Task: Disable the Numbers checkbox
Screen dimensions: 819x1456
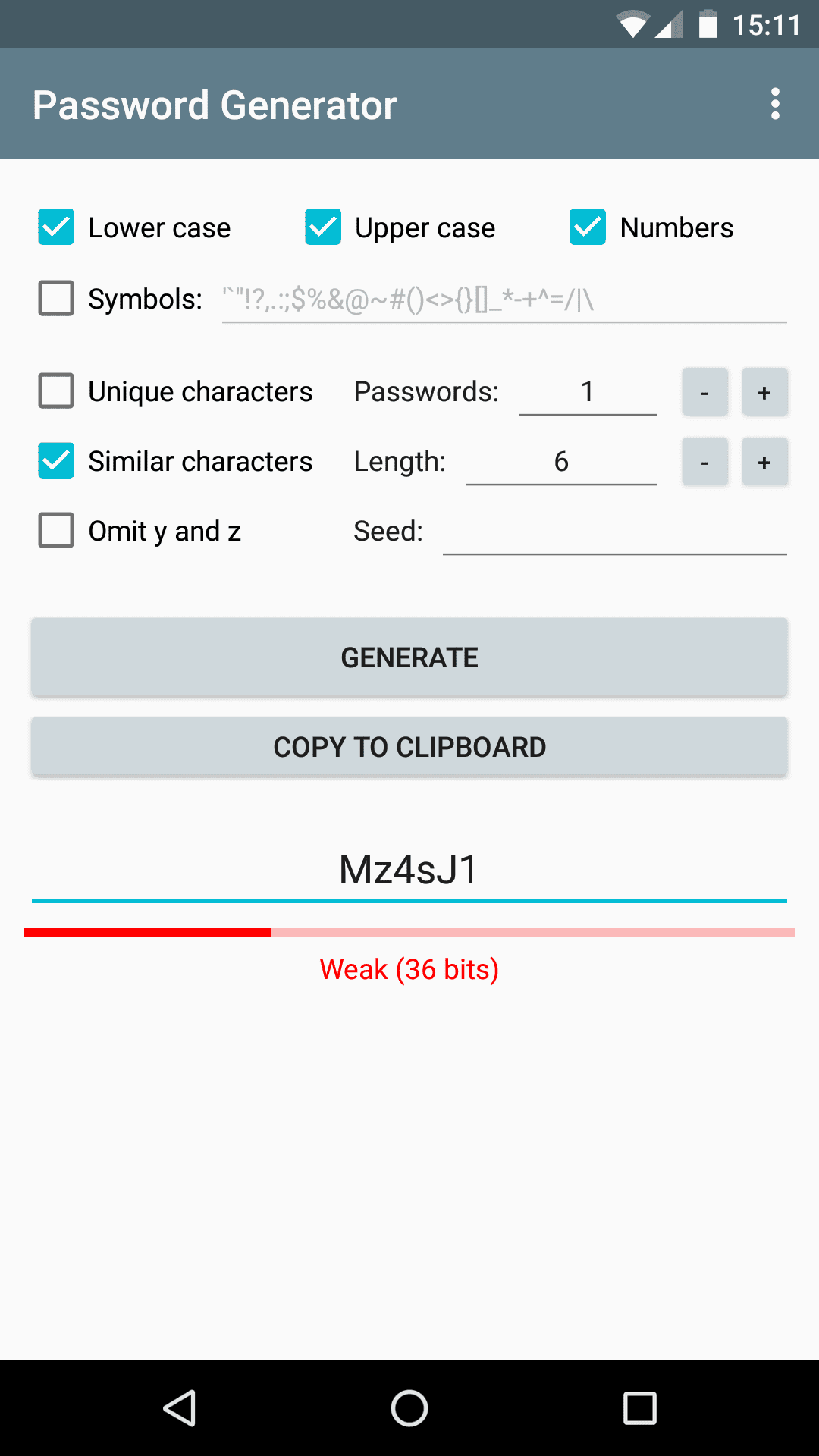Action: pos(588,227)
